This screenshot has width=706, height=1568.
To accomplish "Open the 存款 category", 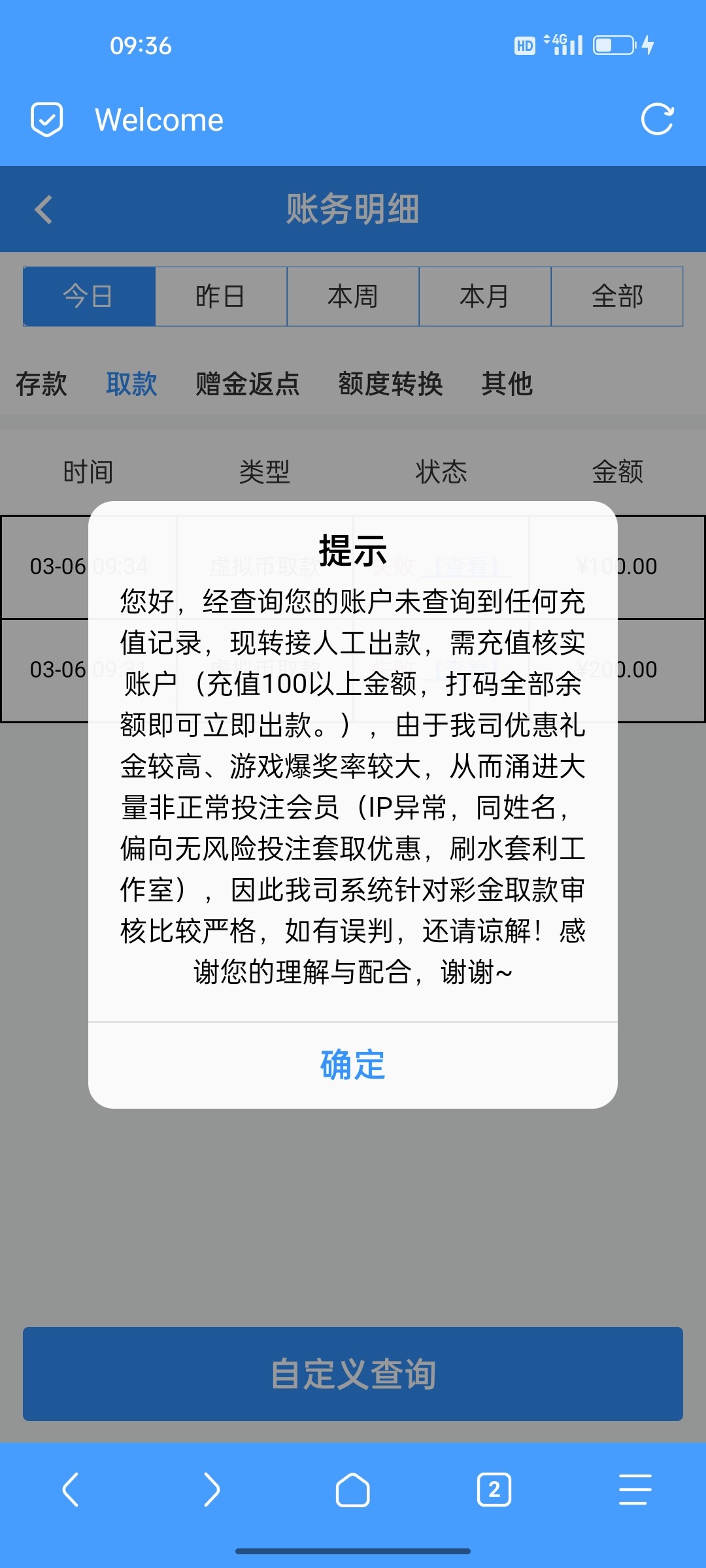I will pyautogui.click(x=41, y=384).
